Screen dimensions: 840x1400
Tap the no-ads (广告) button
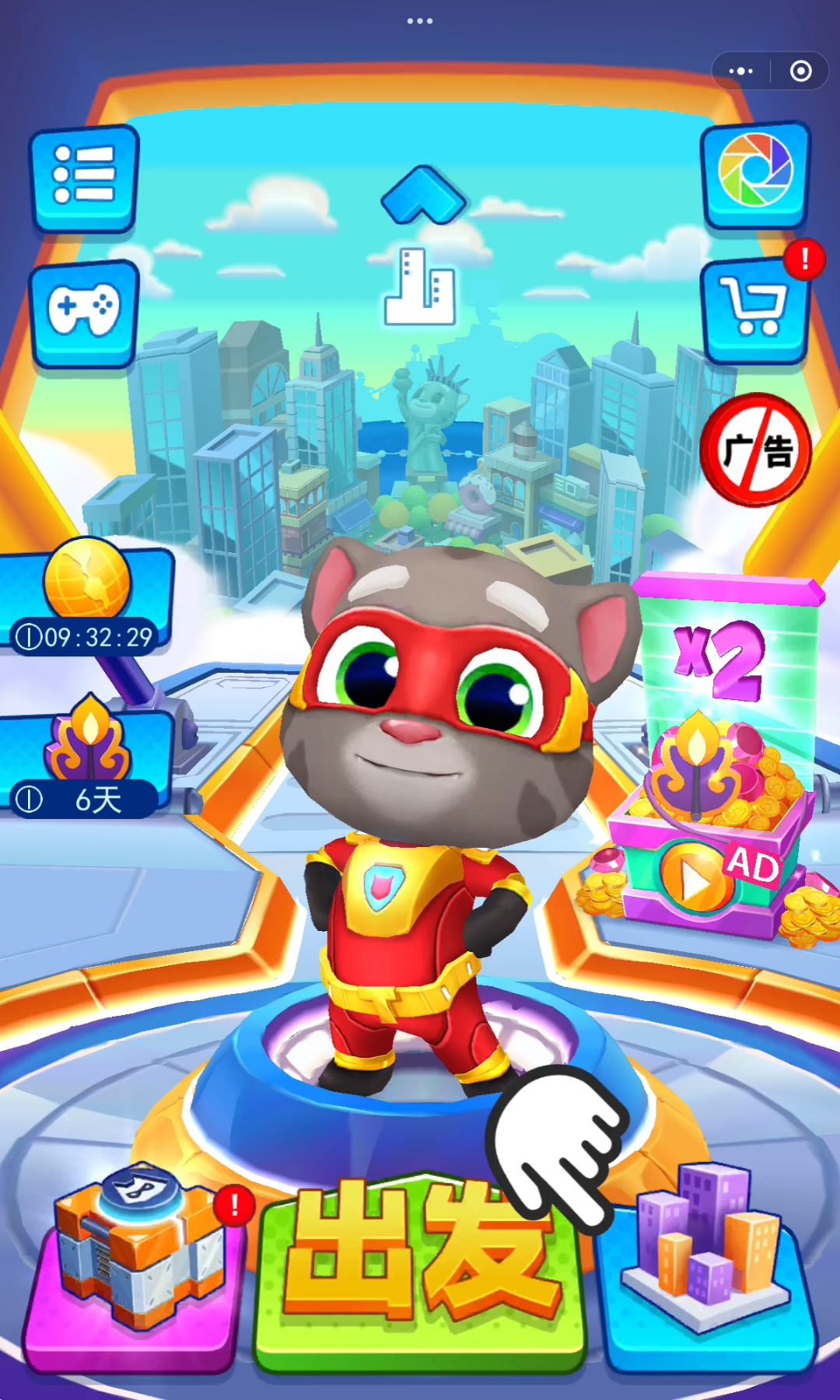pyautogui.click(x=754, y=451)
